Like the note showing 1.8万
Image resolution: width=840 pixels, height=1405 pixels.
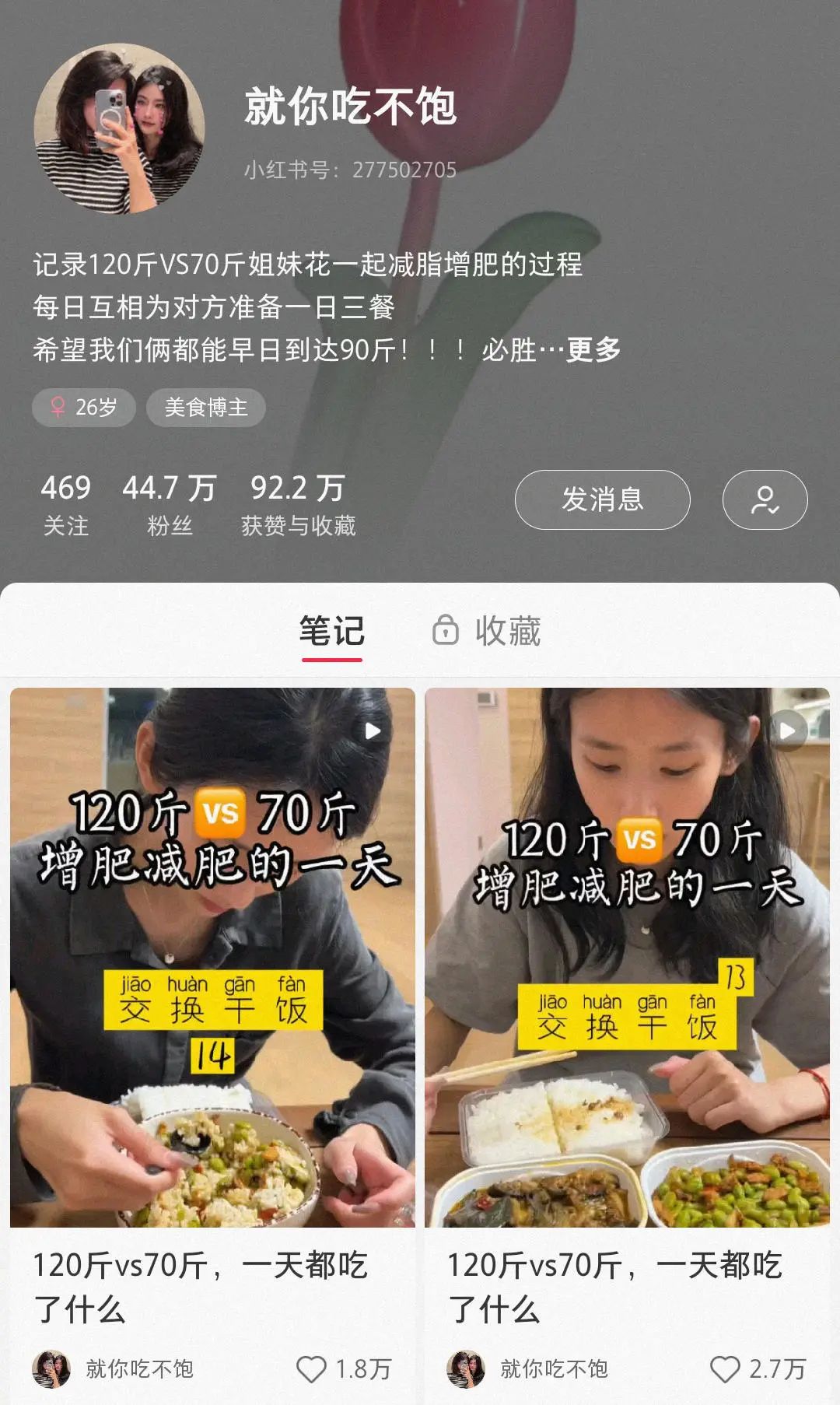point(312,1369)
